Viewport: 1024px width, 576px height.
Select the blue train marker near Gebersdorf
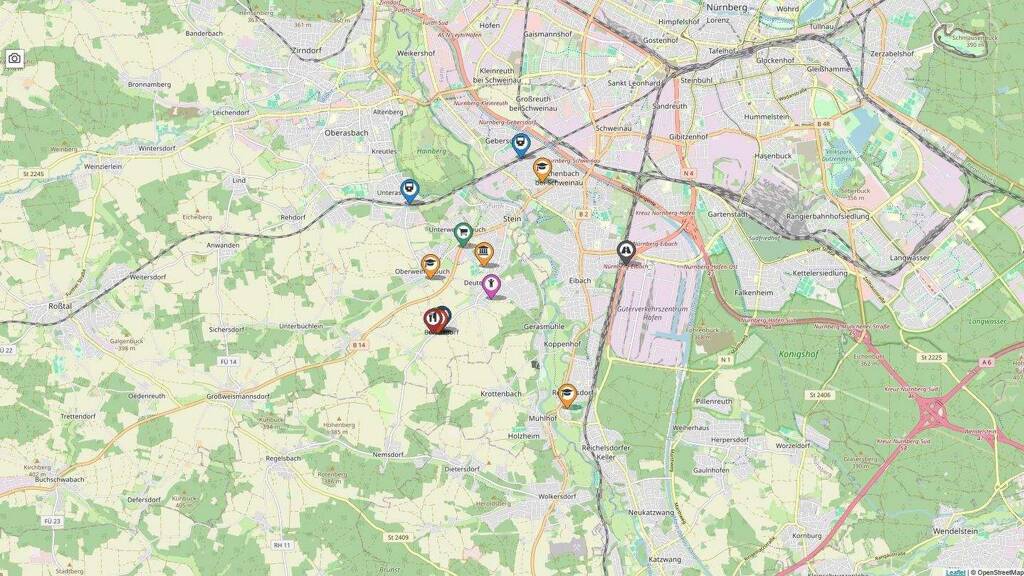point(520,144)
